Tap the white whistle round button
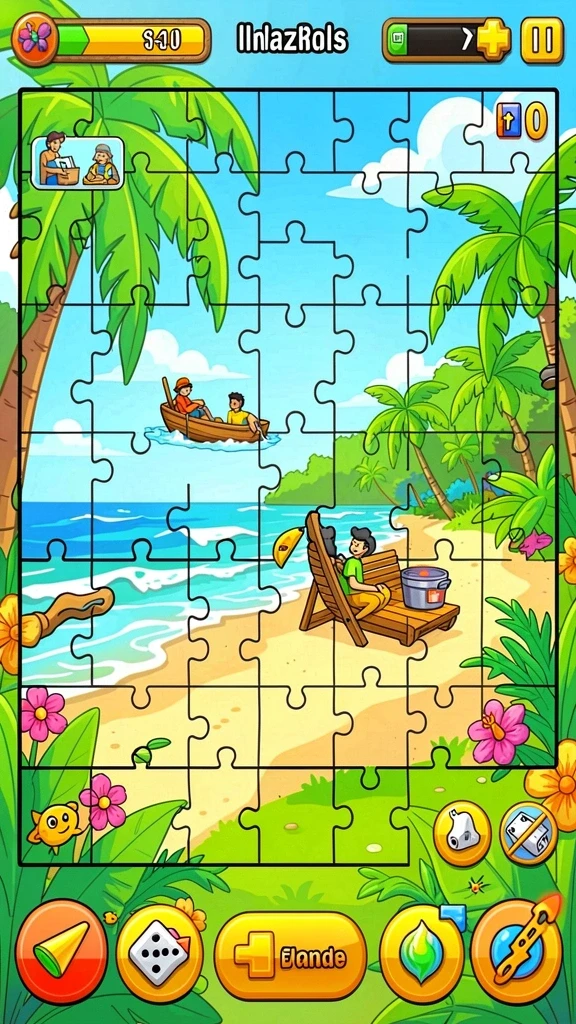Image resolution: width=576 pixels, height=1024 pixels. (462, 834)
